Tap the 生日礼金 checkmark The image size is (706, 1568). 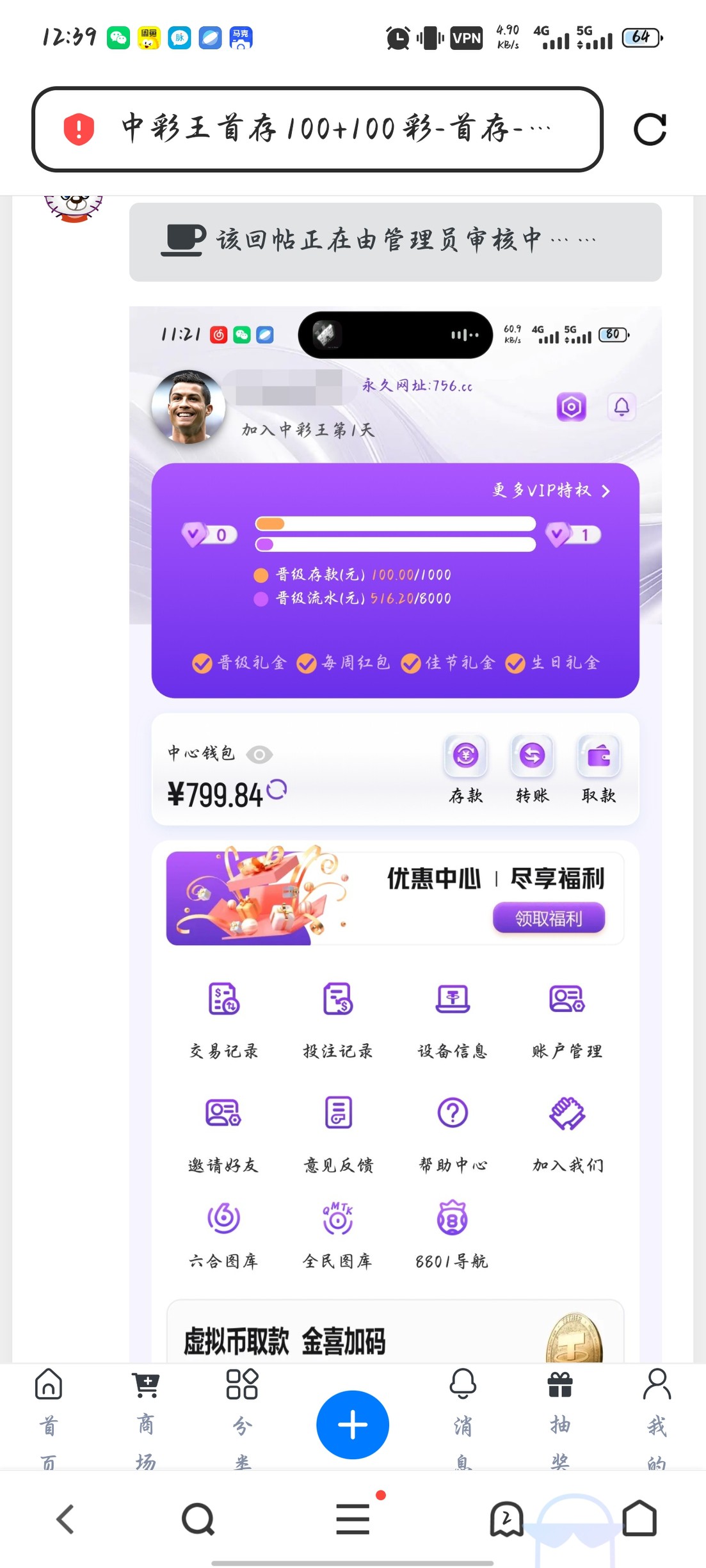515,664
